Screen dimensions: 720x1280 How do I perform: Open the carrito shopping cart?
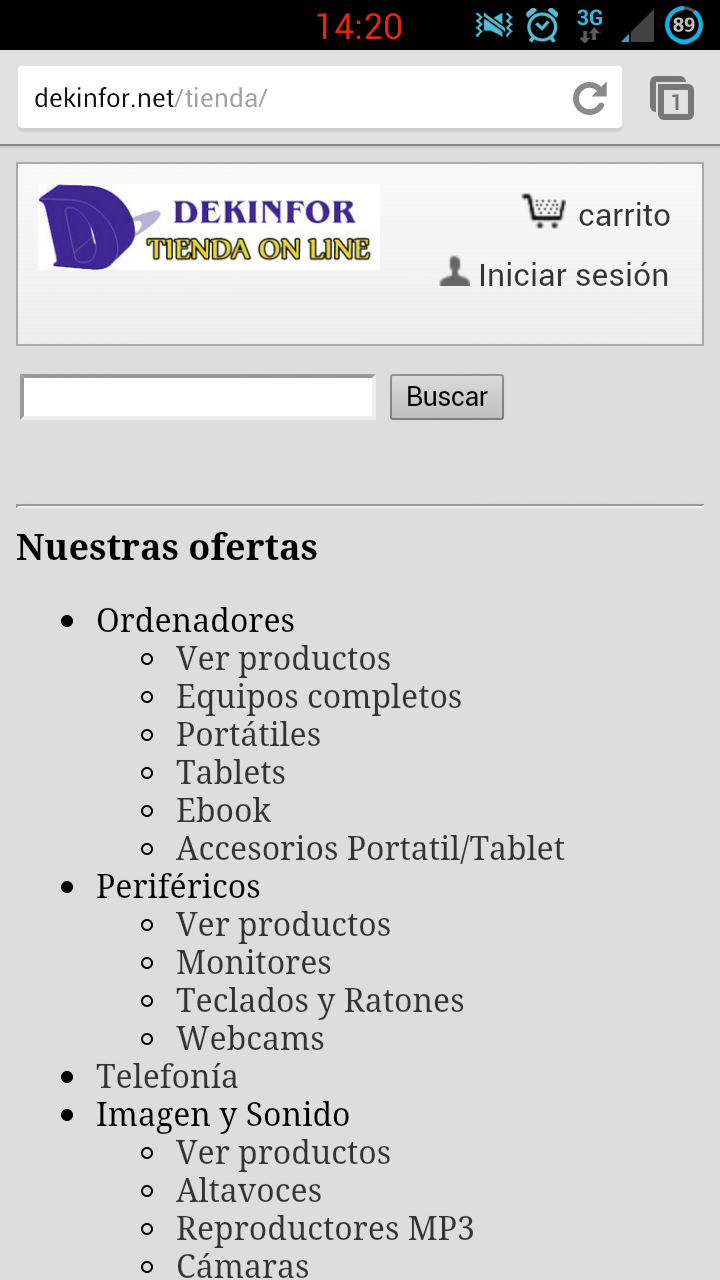click(x=597, y=214)
